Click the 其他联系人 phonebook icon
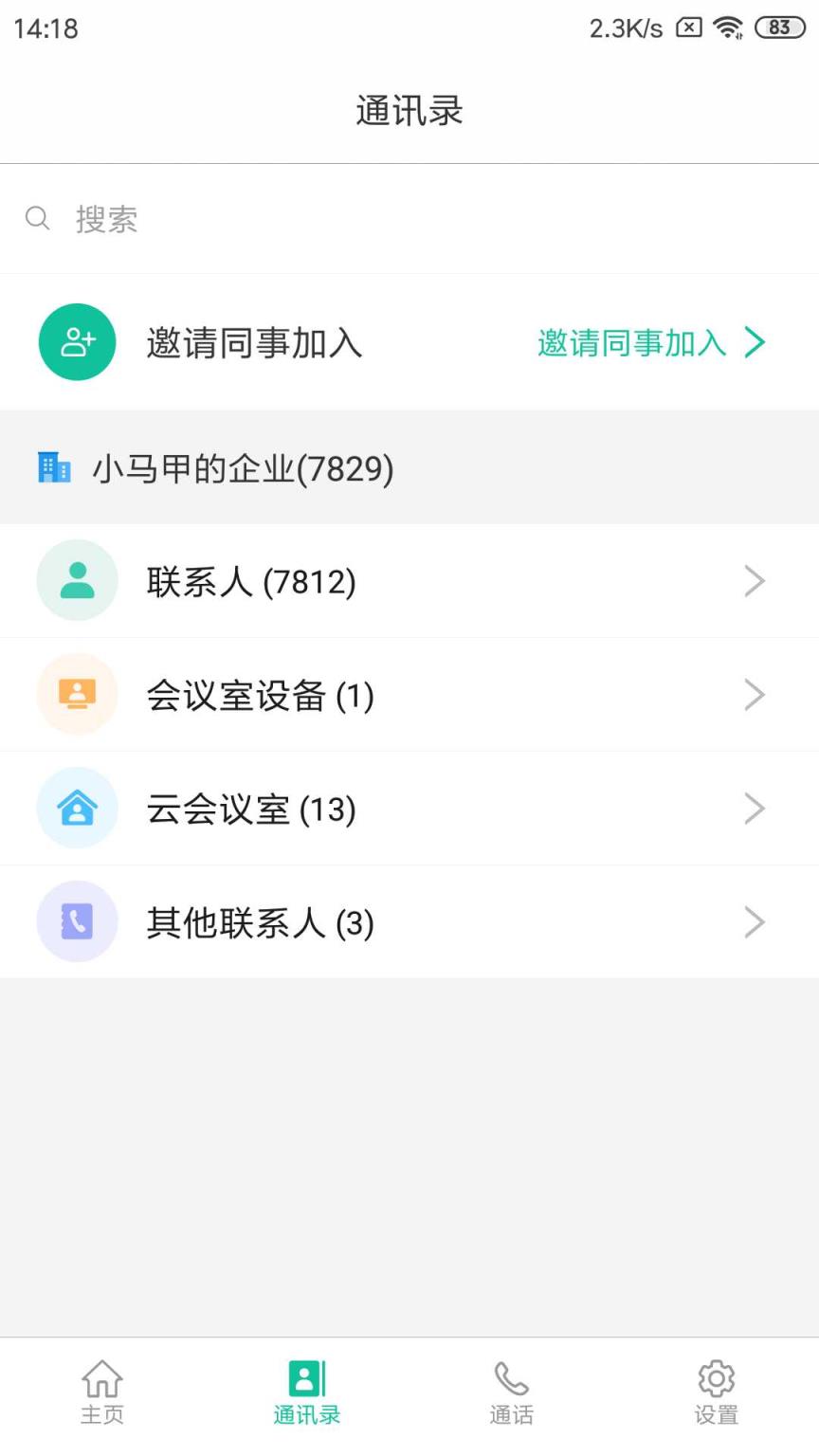 click(77, 921)
